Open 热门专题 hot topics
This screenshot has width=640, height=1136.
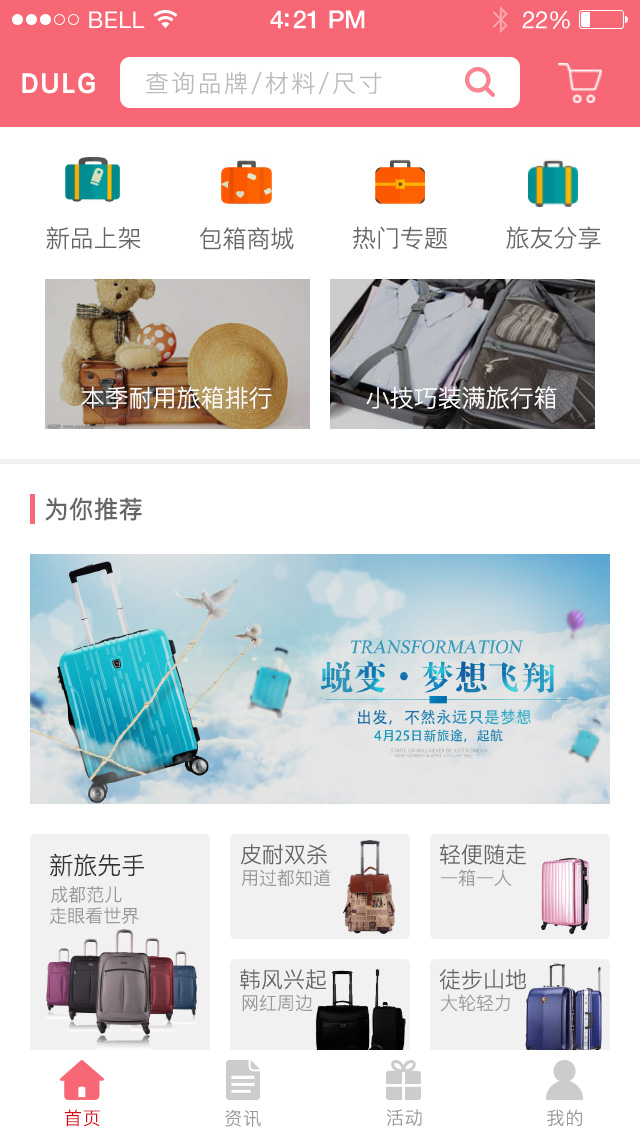coord(400,205)
